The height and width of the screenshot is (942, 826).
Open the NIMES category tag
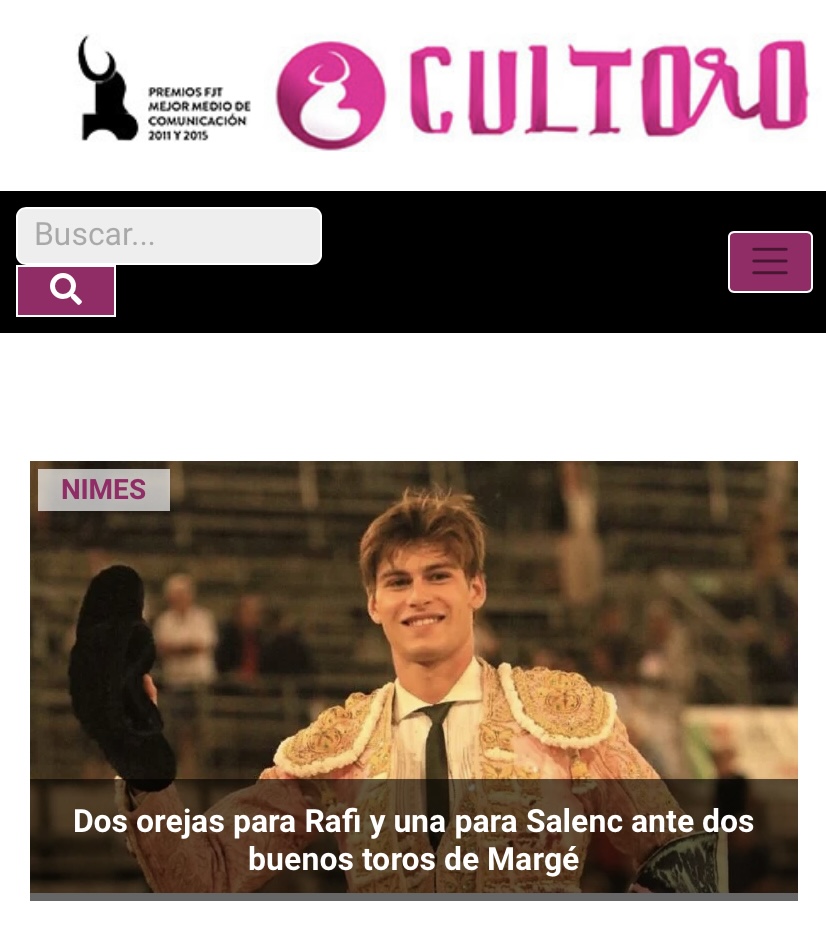[x=104, y=490]
